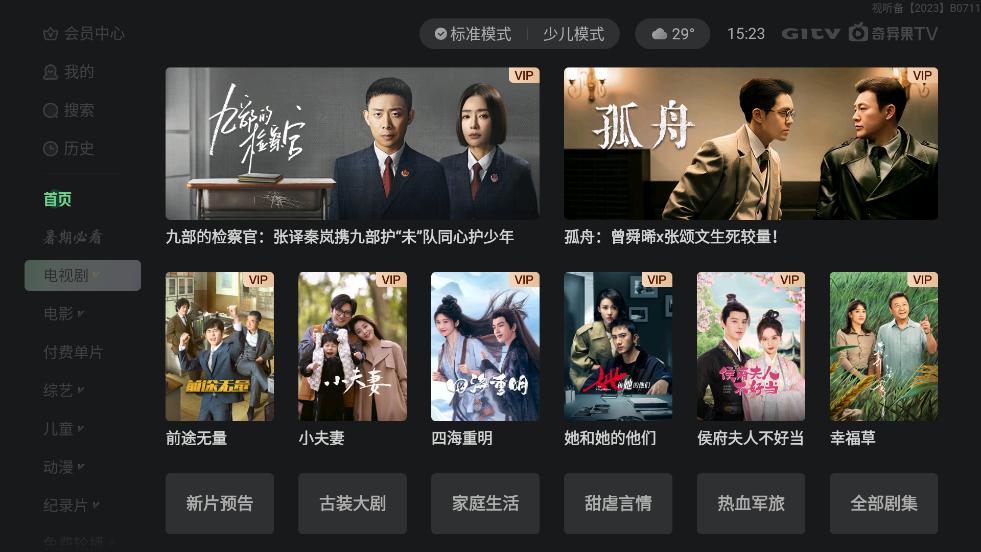Viewport: 981px width, 552px height.
Task: Open 会员中心 in the sidebar
Action: (x=84, y=33)
